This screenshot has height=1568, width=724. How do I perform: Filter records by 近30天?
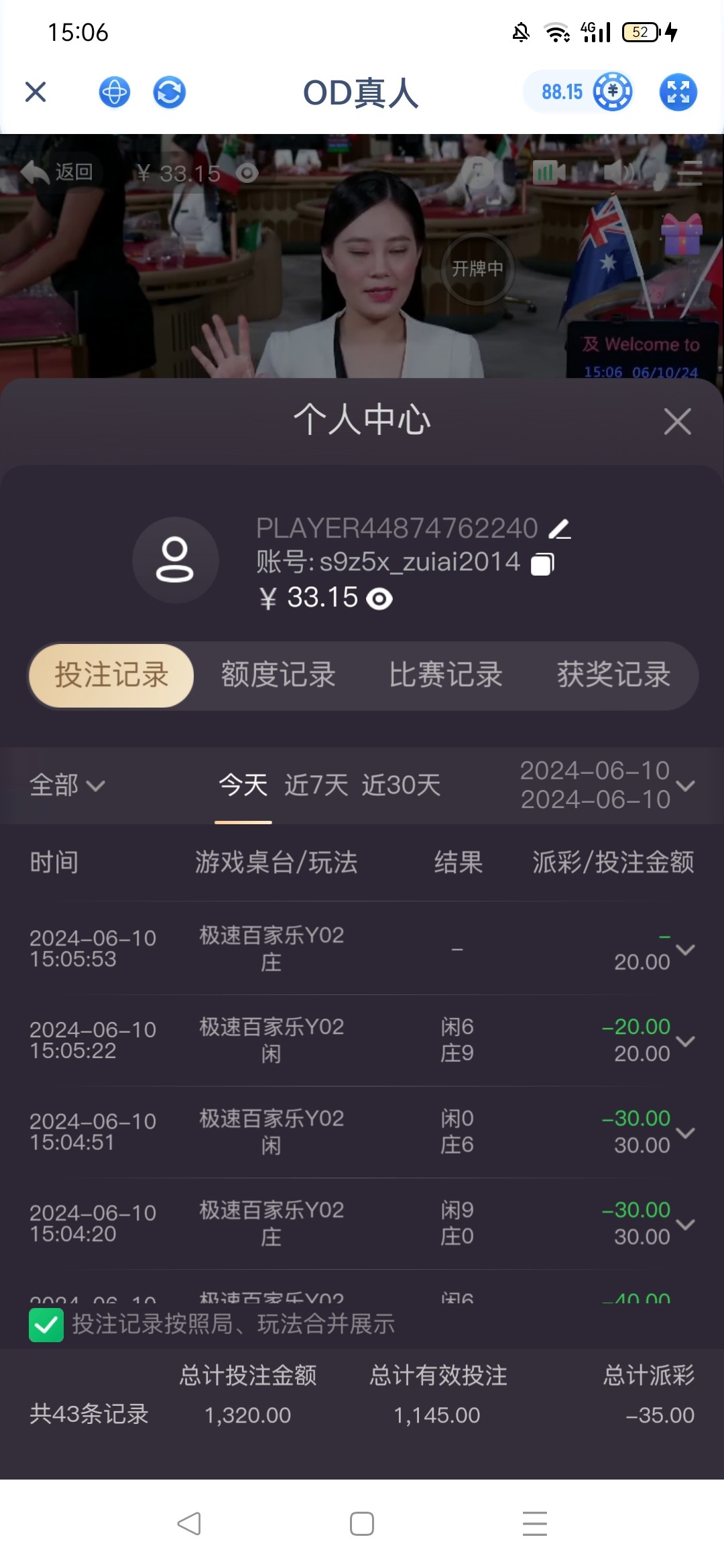[x=401, y=785]
